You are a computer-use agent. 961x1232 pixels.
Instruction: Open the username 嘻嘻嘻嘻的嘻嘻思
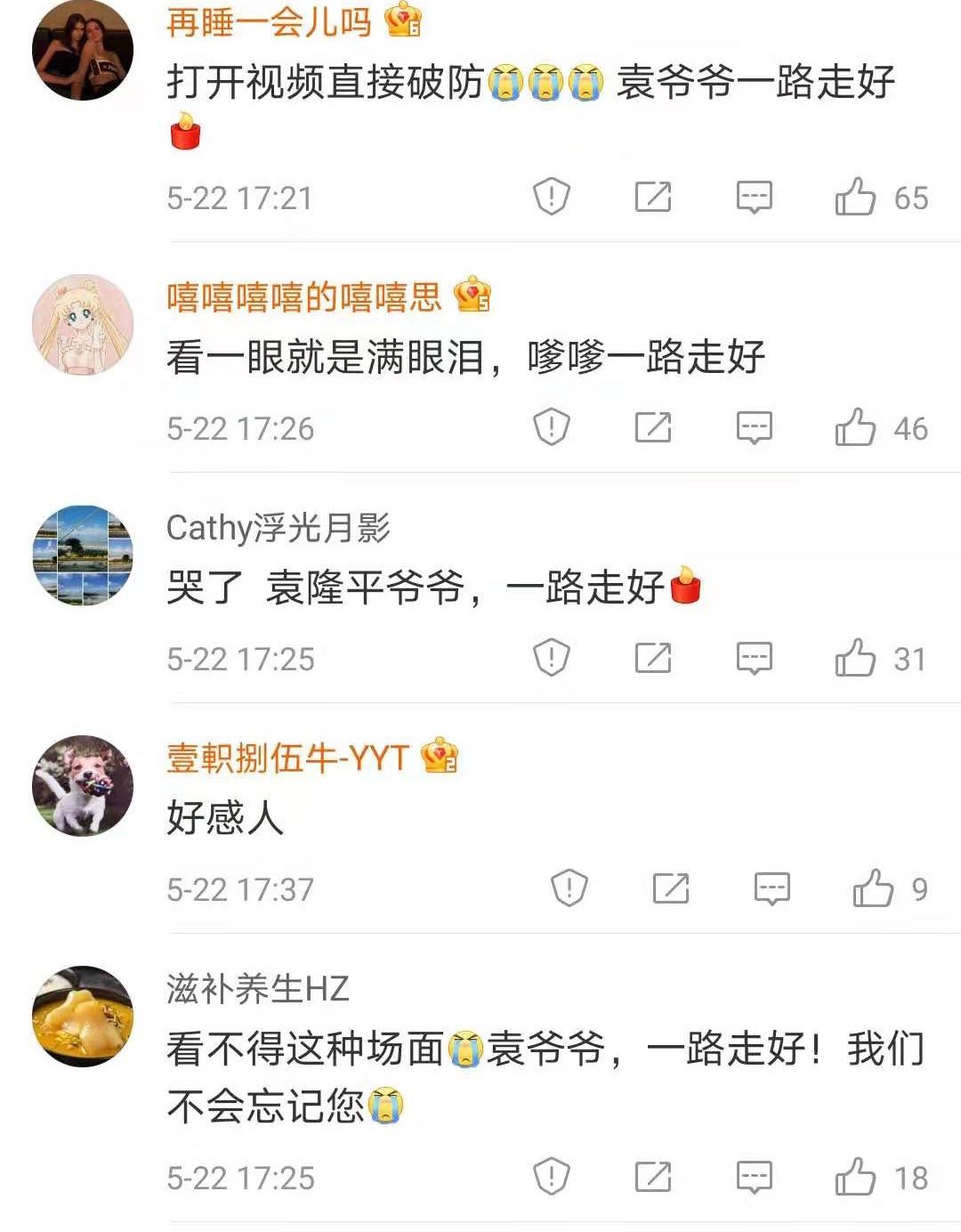pos(303,296)
